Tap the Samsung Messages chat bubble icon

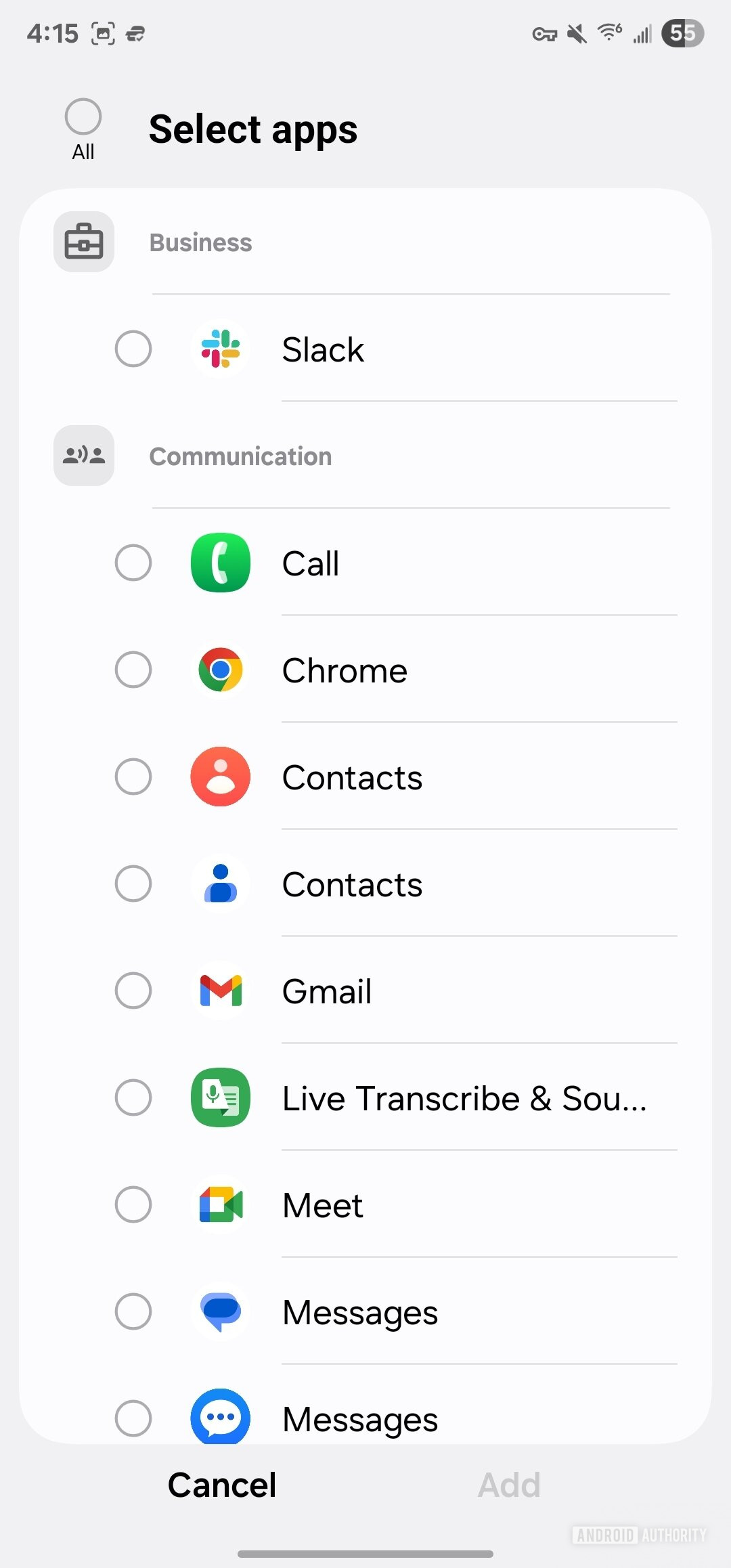click(x=220, y=1418)
